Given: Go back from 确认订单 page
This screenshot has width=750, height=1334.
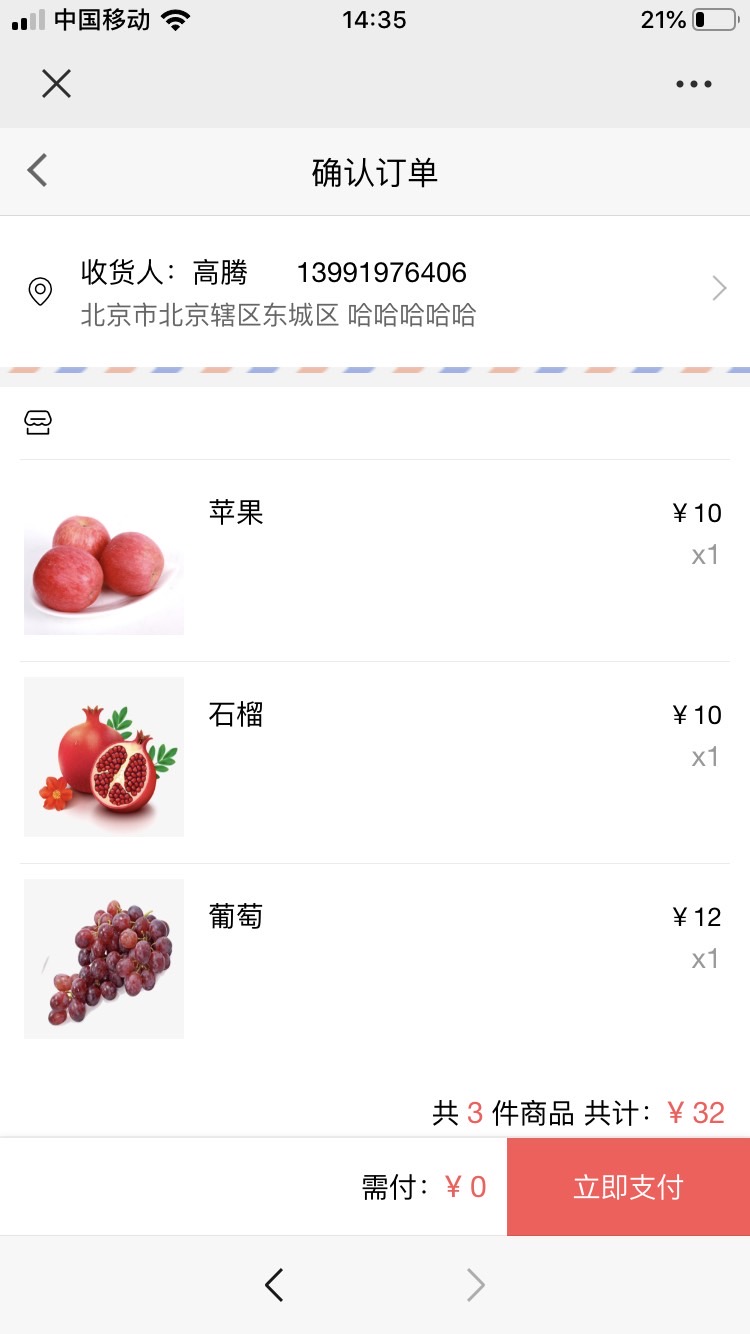Looking at the screenshot, I should pyautogui.click(x=38, y=171).
